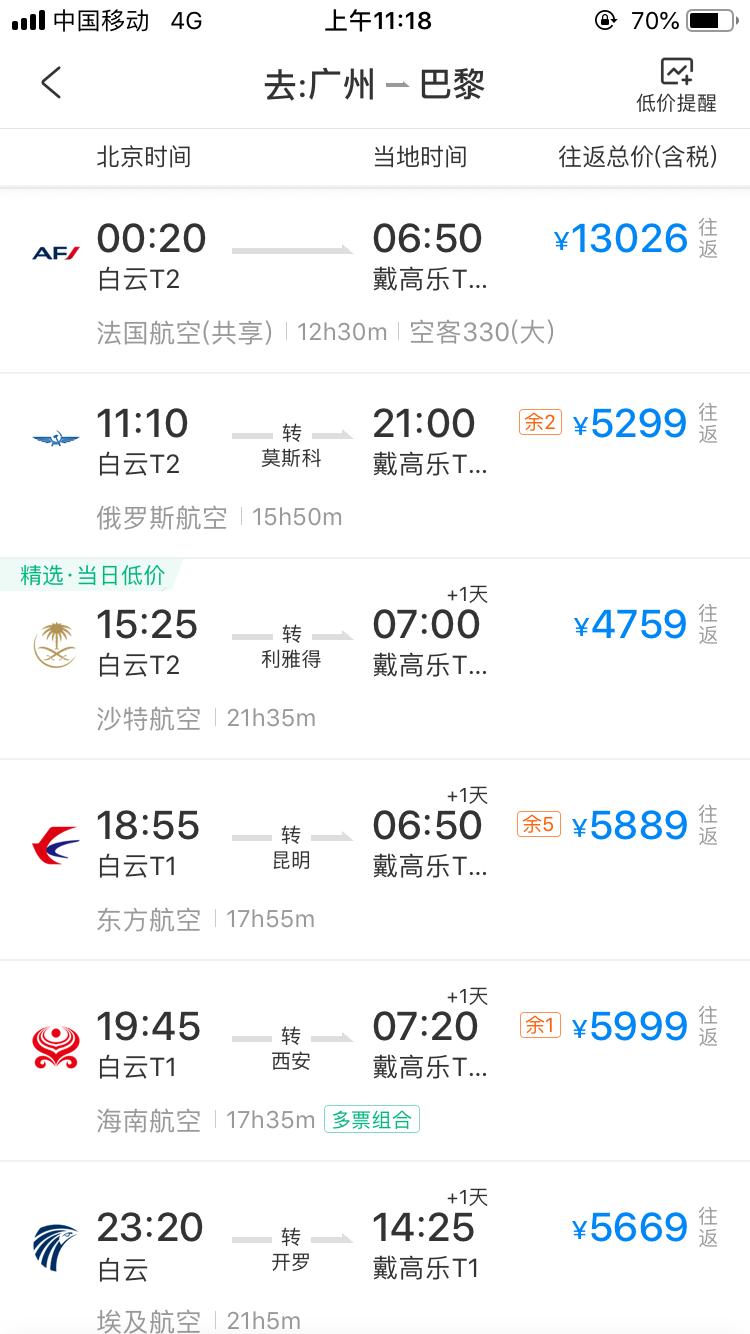Select the Air France airline logo
The width and height of the screenshot is (750, 1334).
point(55,253)
